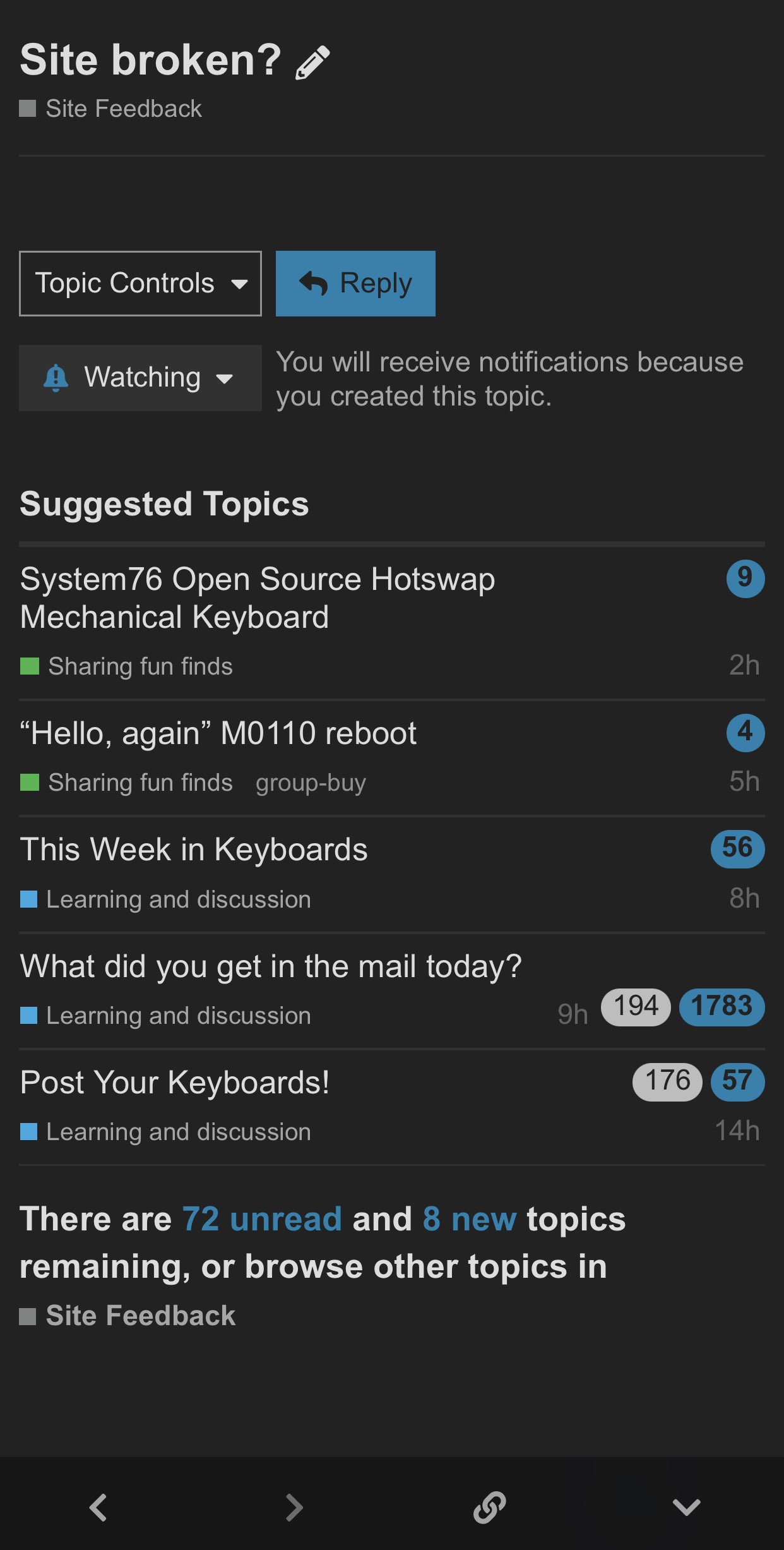
Task: Open This Week in Keyboards topic
Action: click(194, 850)
